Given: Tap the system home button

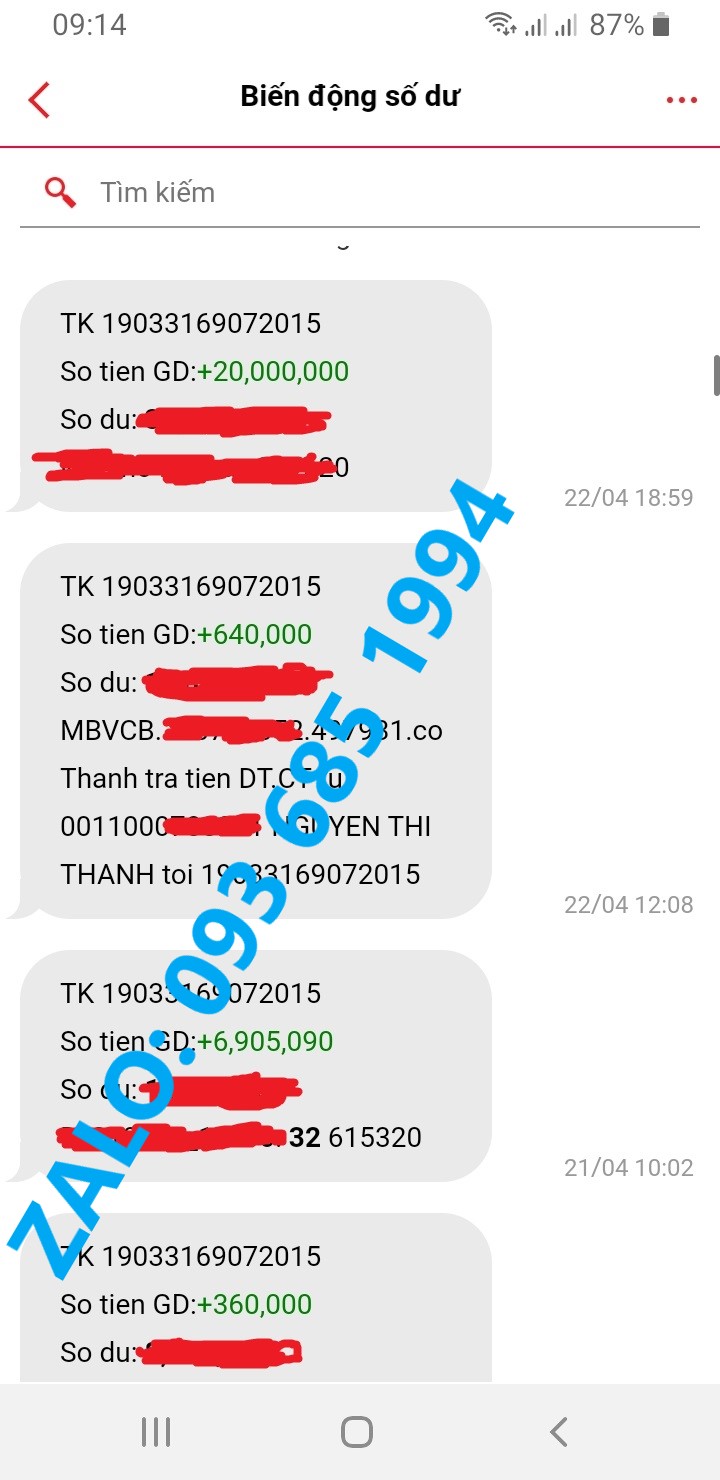Looking at the screenshot, I should [357, 1432].
